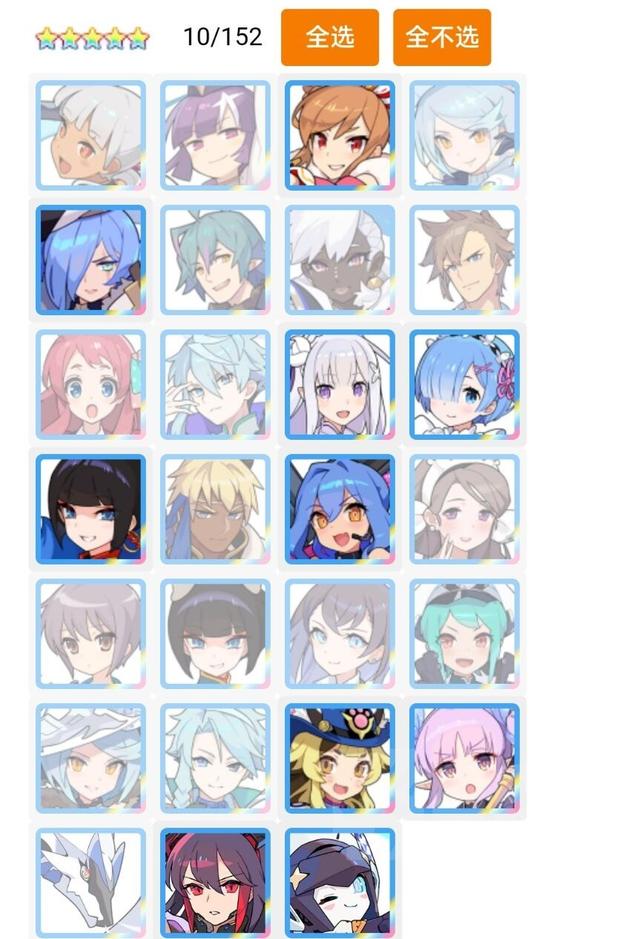Screen dimensions: 640x939
Task: Tap the 全不选 deselect-all button
Action: (441, 37)
